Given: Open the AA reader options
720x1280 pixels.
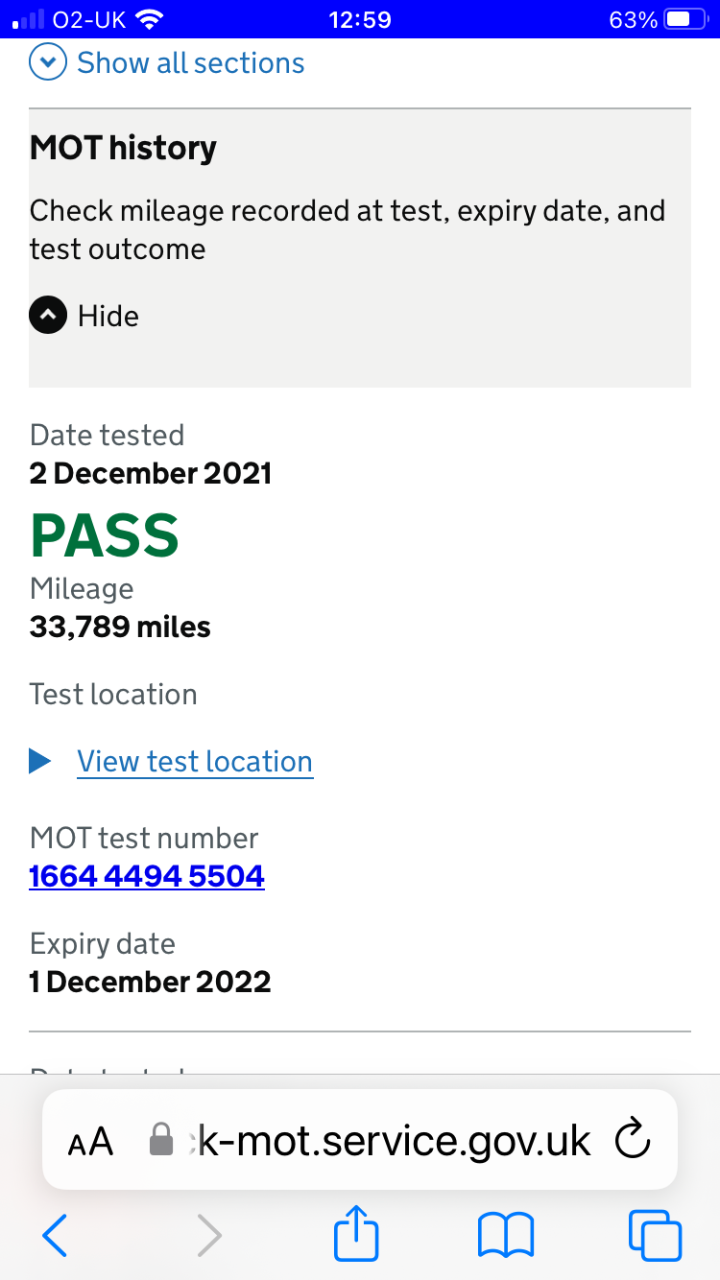Looking at the screenshot, I should click(x=90, y=1140).
